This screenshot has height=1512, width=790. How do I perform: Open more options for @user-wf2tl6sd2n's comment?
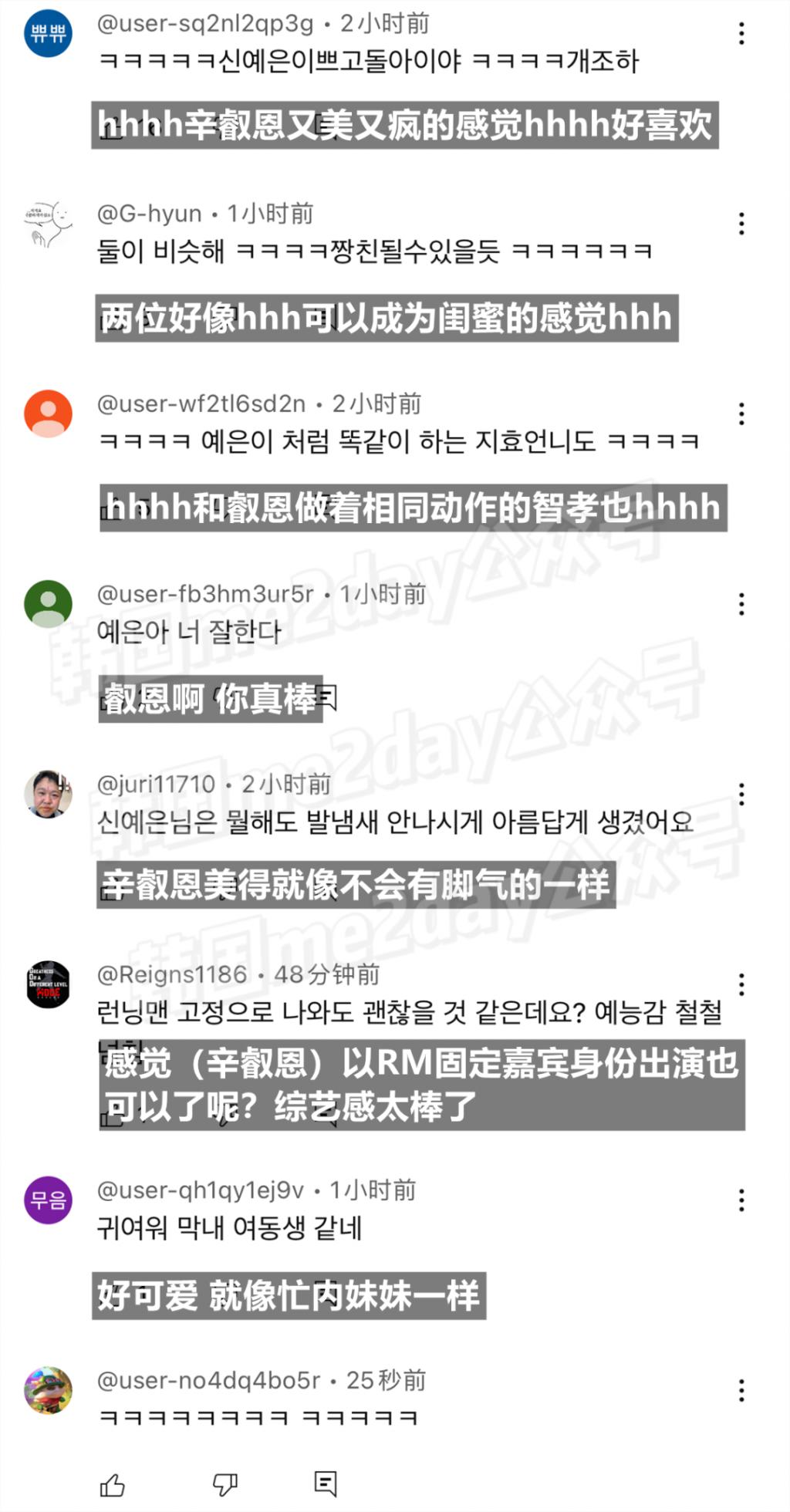[x=741, y=414]
